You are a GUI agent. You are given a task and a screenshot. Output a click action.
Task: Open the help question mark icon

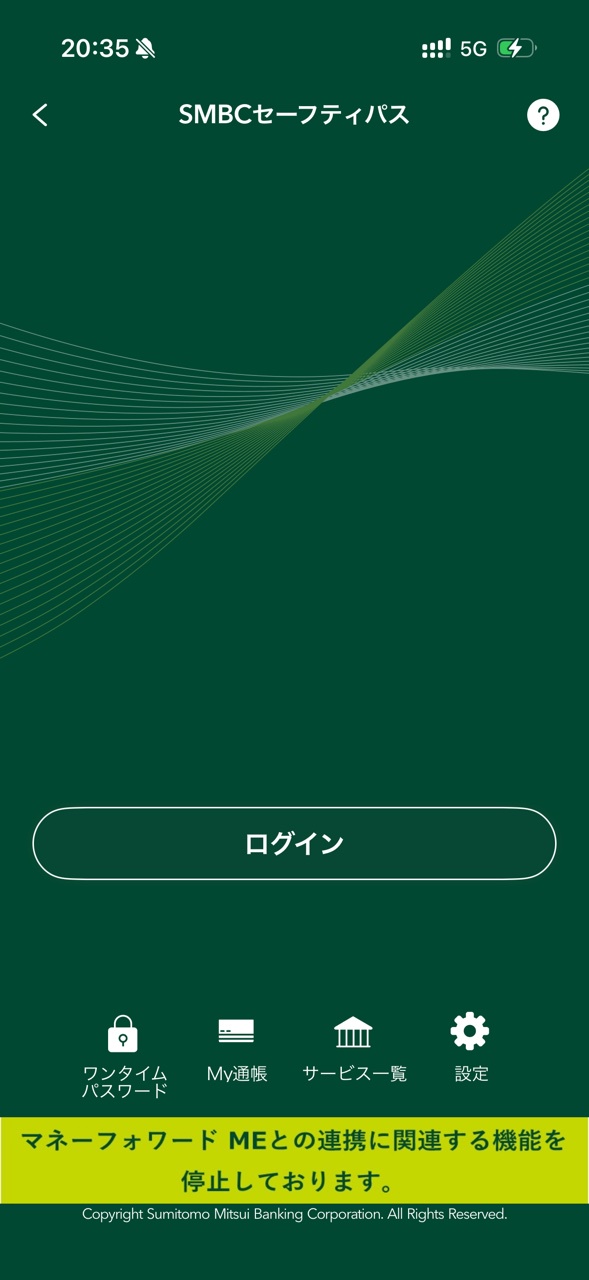coord(543,115)
